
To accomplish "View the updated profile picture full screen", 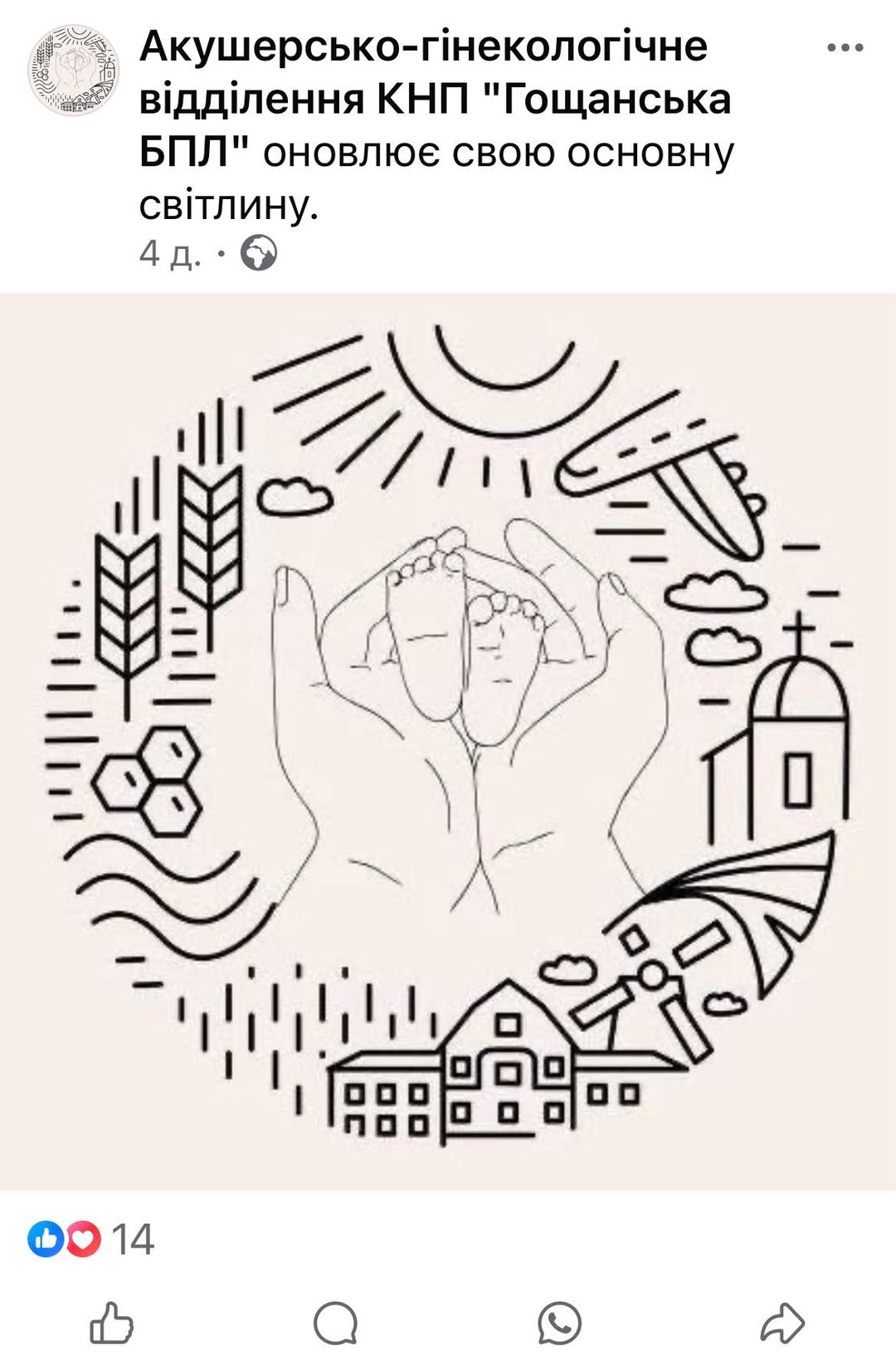I will pos(448,741).
